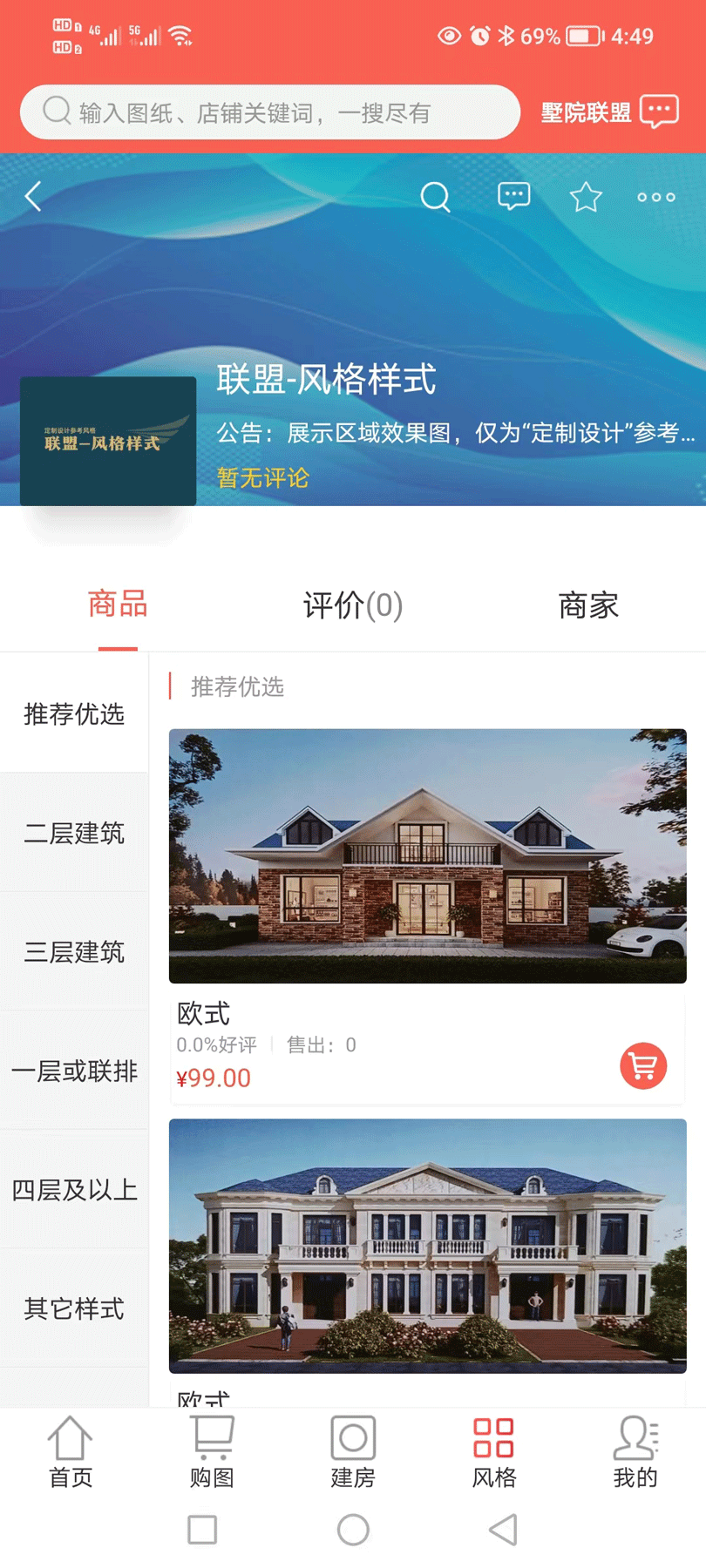Select the 二层建筑 category
The image size is (706, 1568).
pos(73,834)
